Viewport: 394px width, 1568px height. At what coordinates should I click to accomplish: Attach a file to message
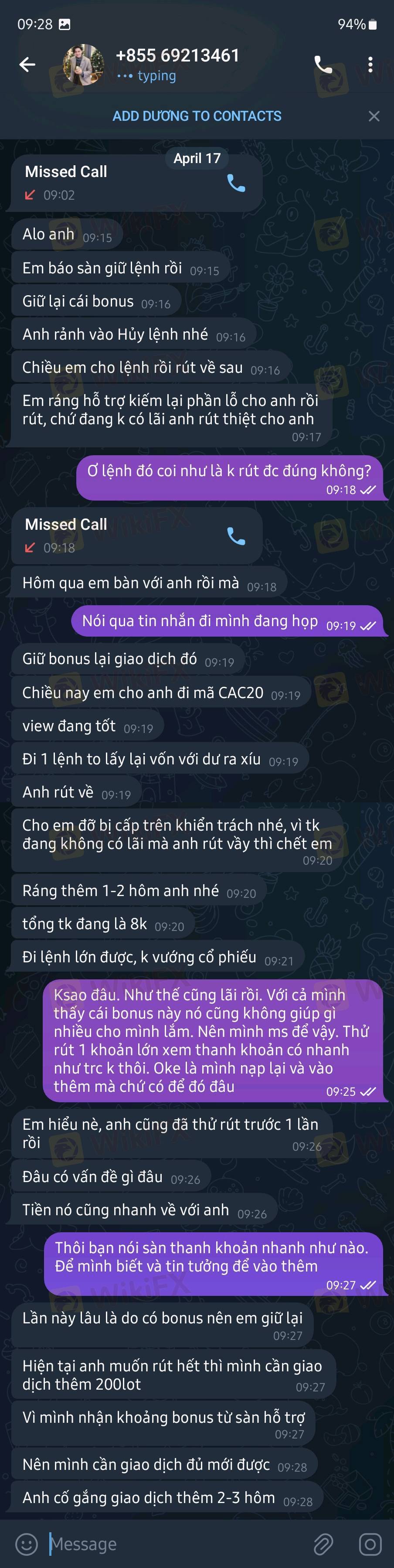click(323, 1544)
